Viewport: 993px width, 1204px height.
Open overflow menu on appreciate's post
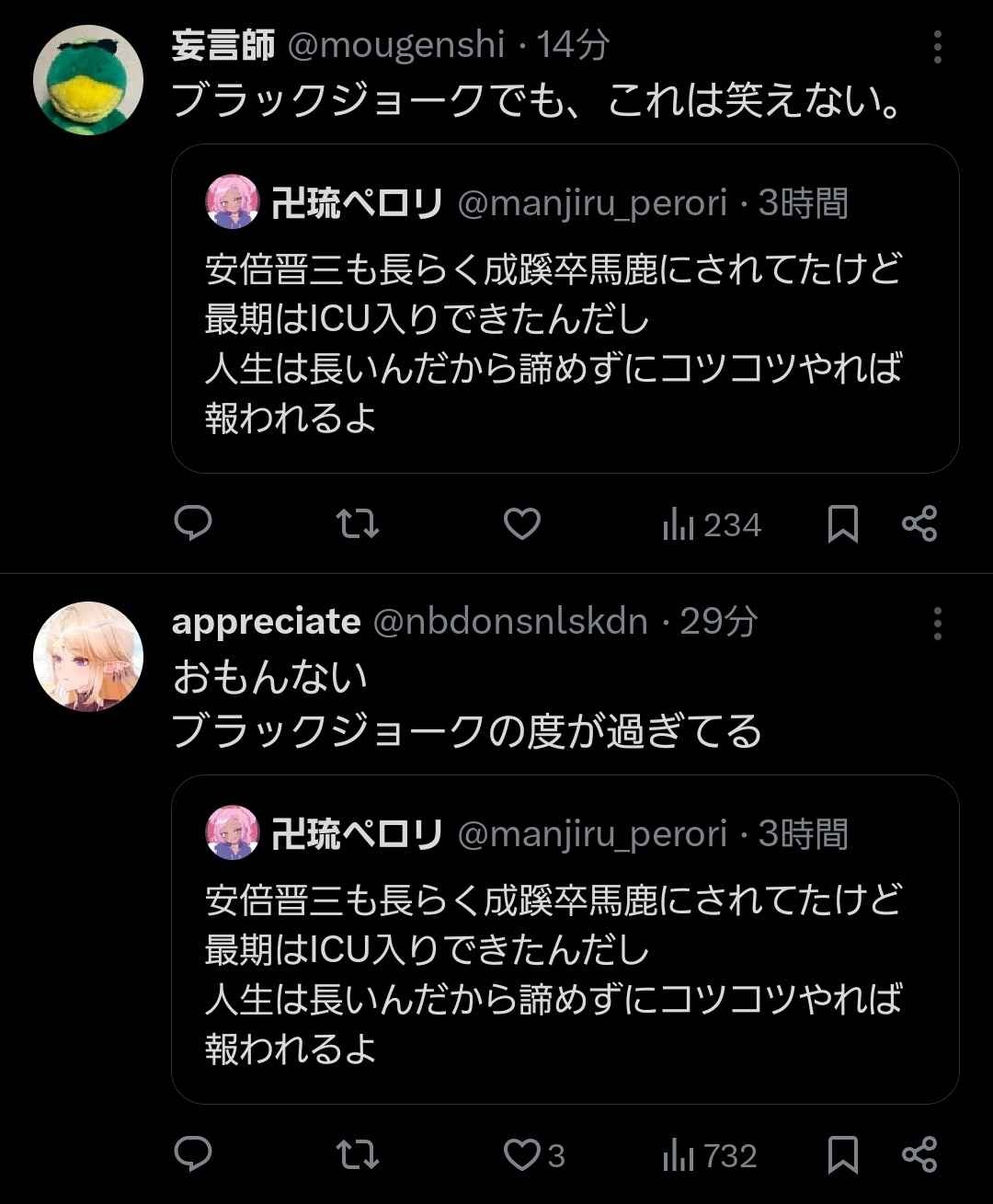937,624
